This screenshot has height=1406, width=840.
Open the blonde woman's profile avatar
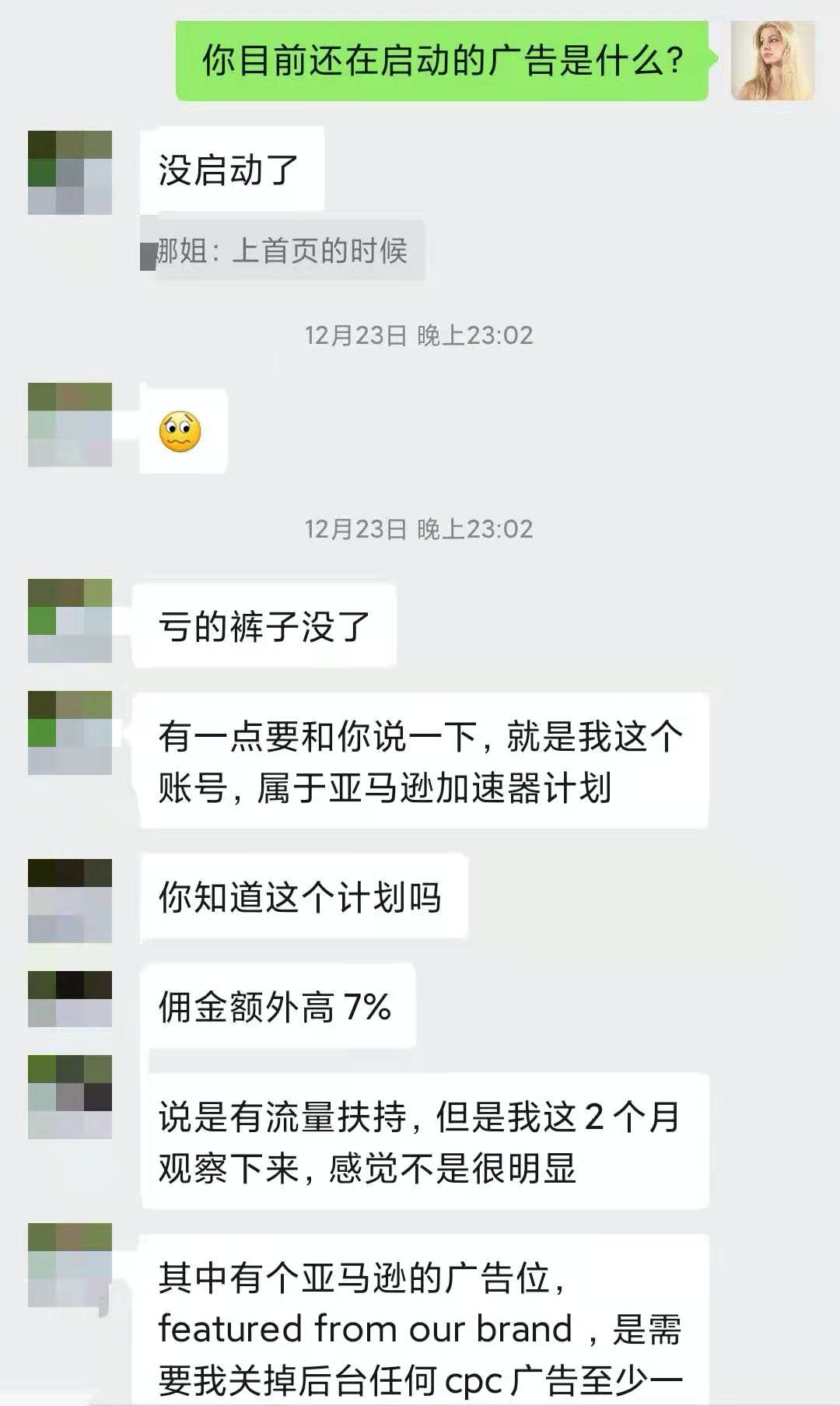pyautogui.click(x=772, y=61)
